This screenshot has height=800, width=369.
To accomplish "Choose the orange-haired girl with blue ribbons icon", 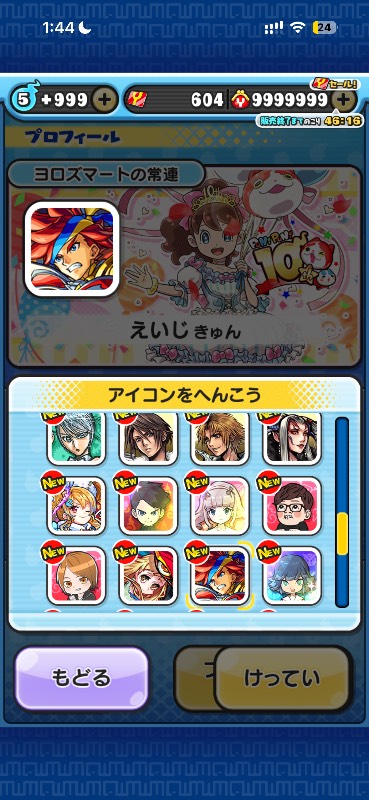I will tap(77, 506).
